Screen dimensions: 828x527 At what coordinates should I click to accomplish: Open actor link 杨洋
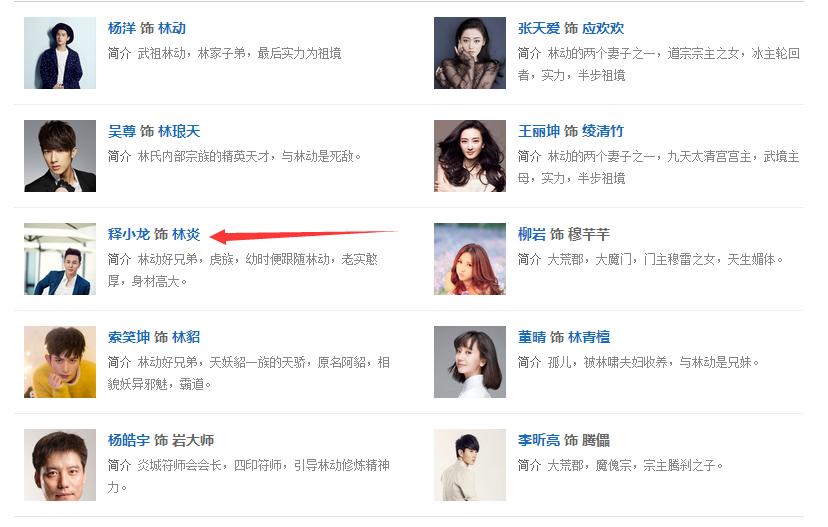click(x=122, y=29)
